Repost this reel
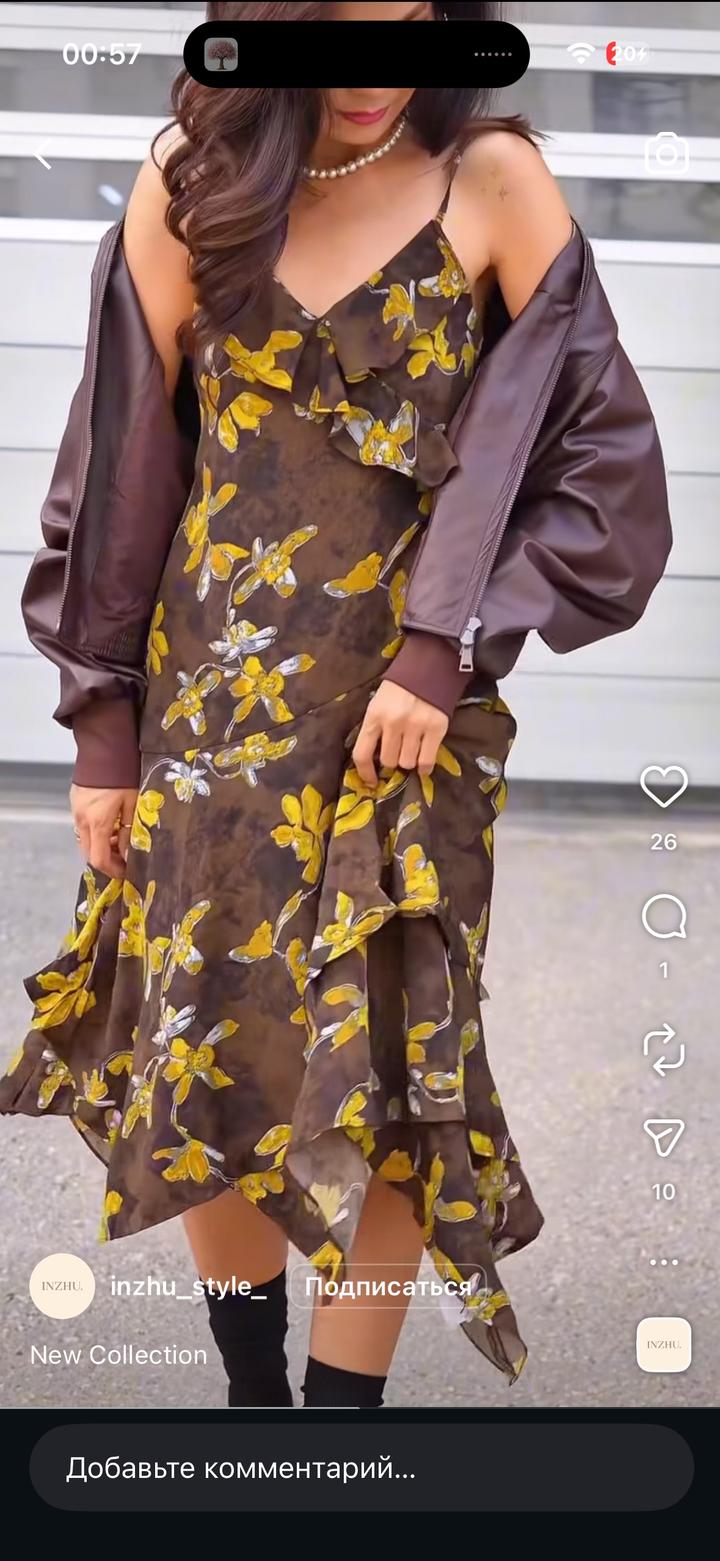 pyautogui.click(x=664, y=1049)
